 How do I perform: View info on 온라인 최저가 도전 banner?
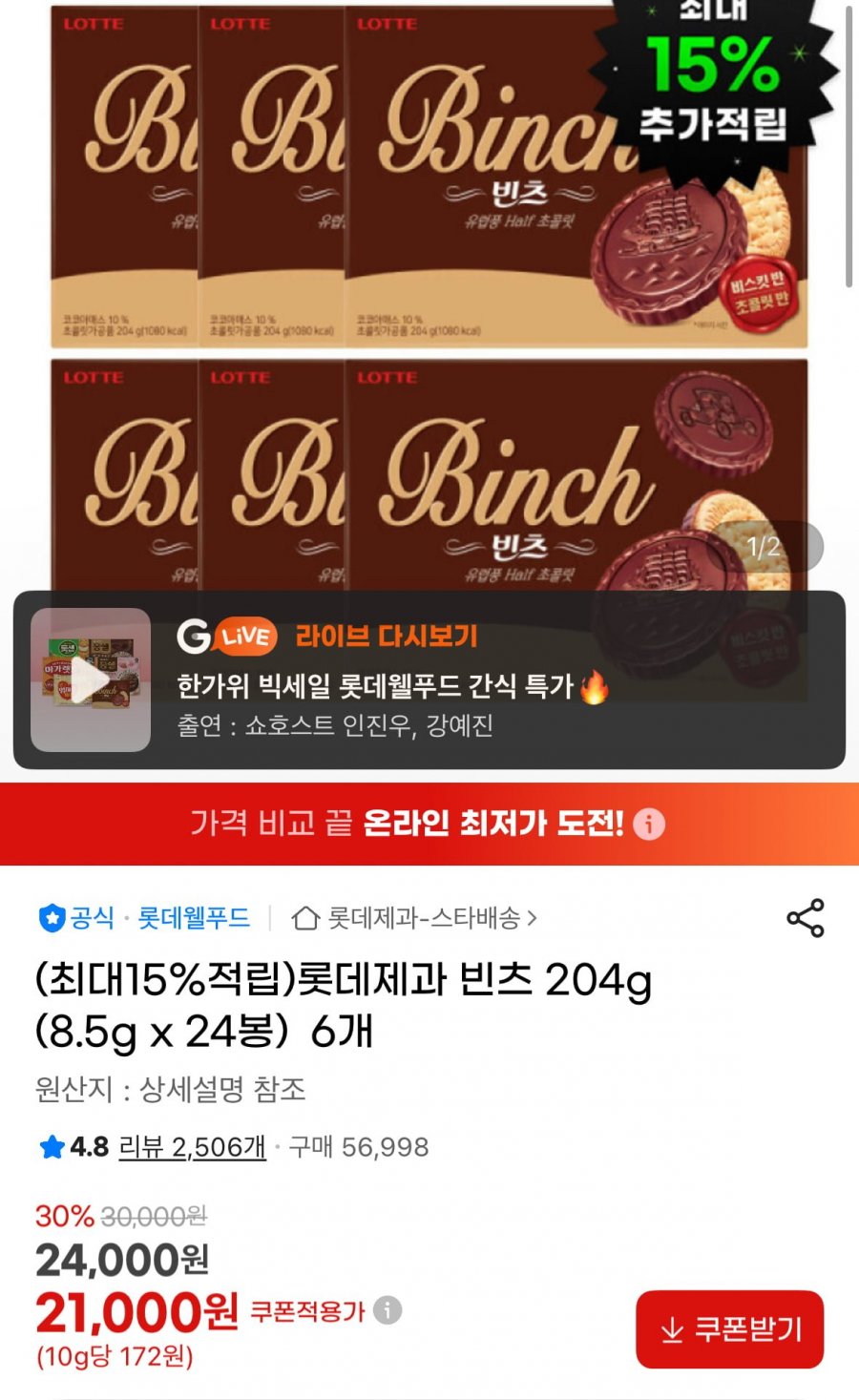click(649, 824)
